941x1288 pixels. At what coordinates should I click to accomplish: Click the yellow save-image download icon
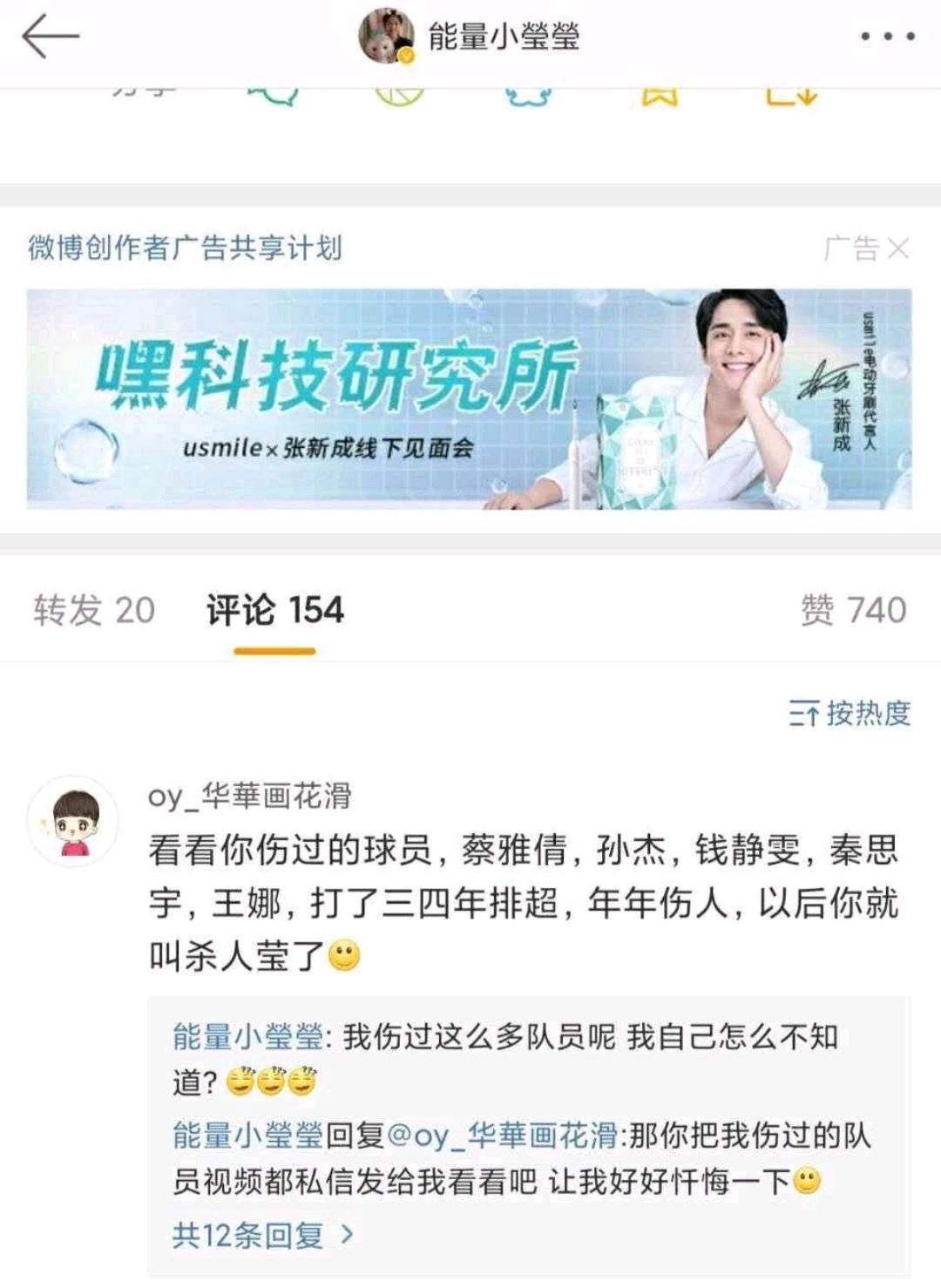coord(791,96)
